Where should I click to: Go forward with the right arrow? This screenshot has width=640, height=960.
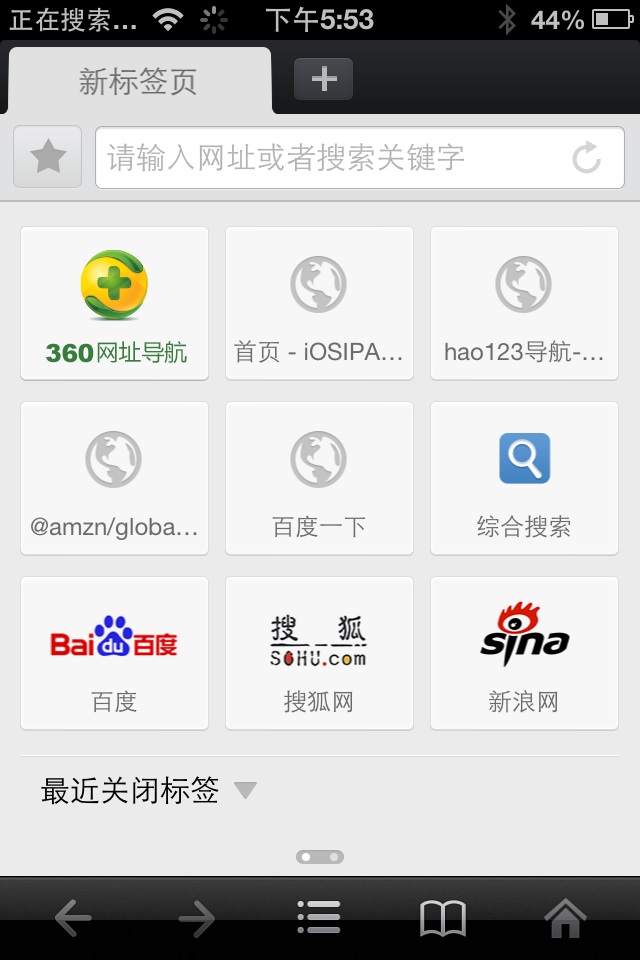tap(196, 918)
